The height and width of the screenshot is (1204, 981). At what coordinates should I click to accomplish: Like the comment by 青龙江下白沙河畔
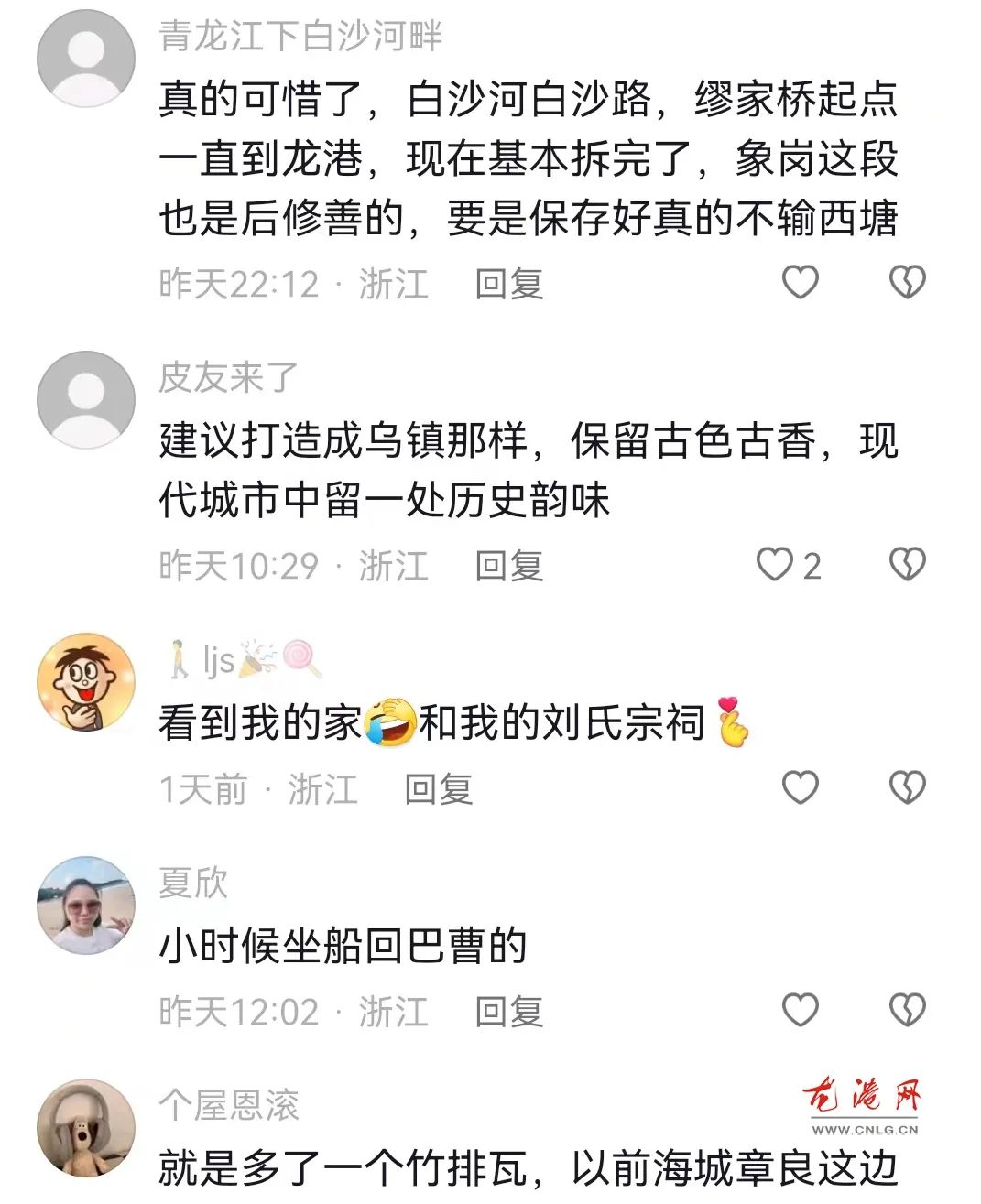[x=800, y=282]
